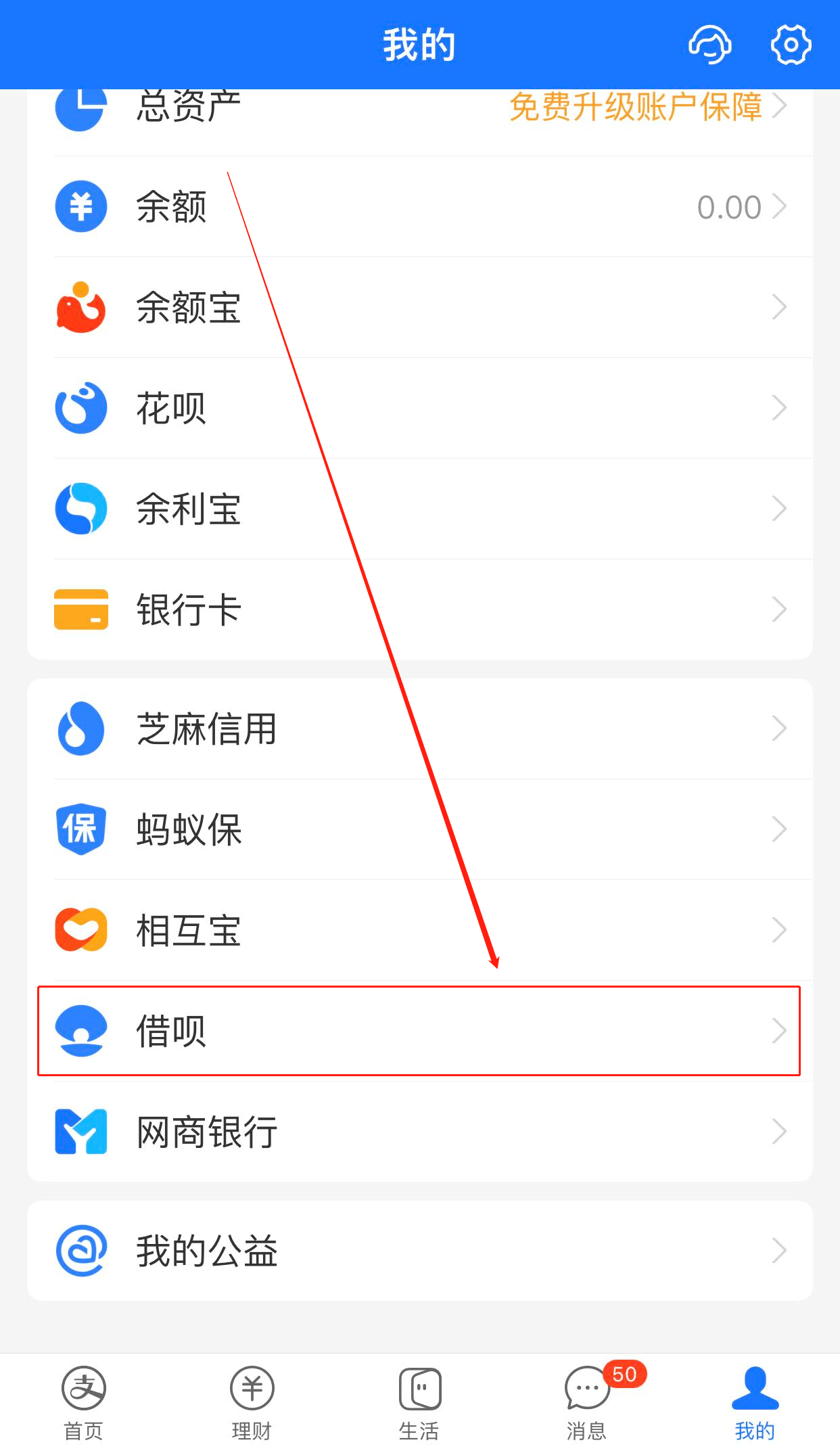Image resolution: width=840 pixels, height=1453 pixels.
Task: Open 余额宝
Action: 419,307
